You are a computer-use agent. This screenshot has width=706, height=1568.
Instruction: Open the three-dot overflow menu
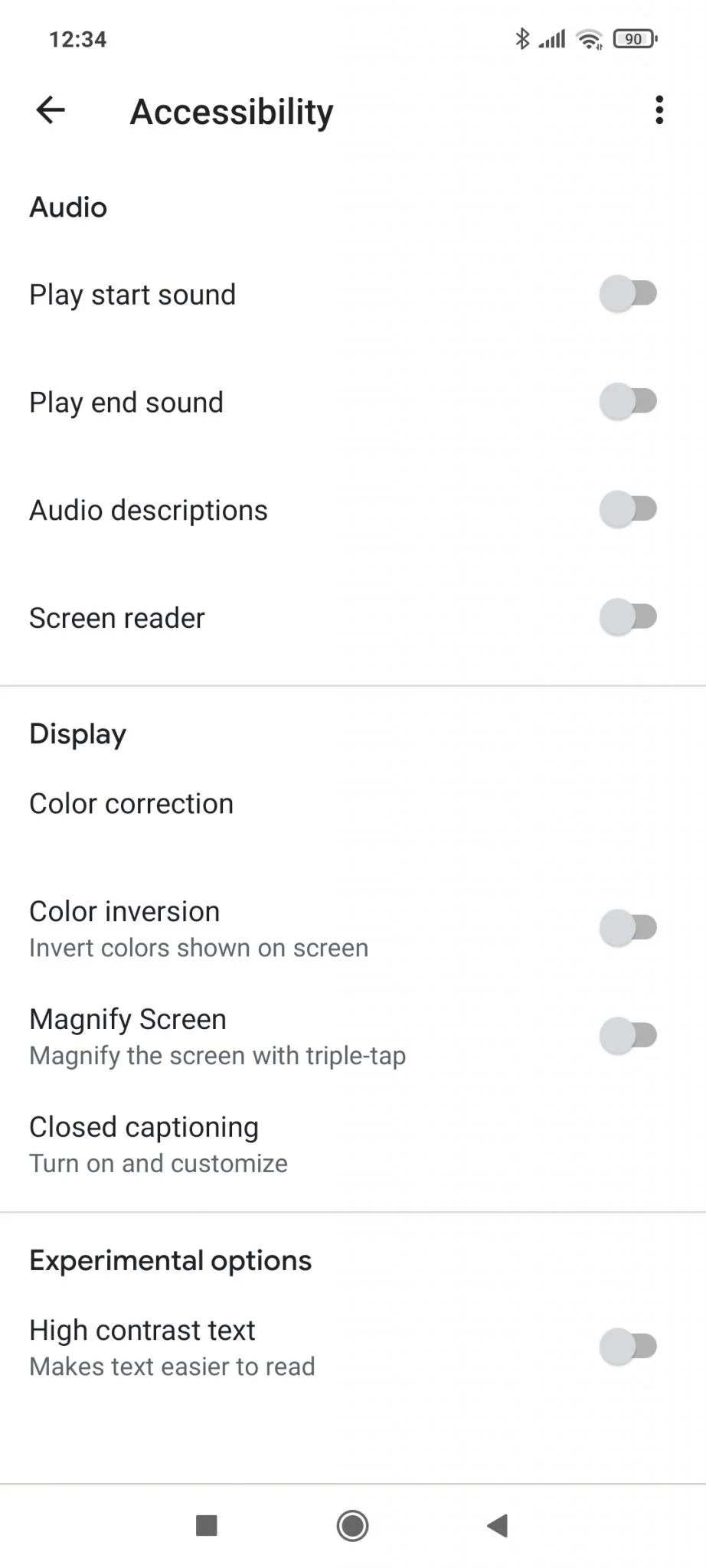tap(659, 110)
